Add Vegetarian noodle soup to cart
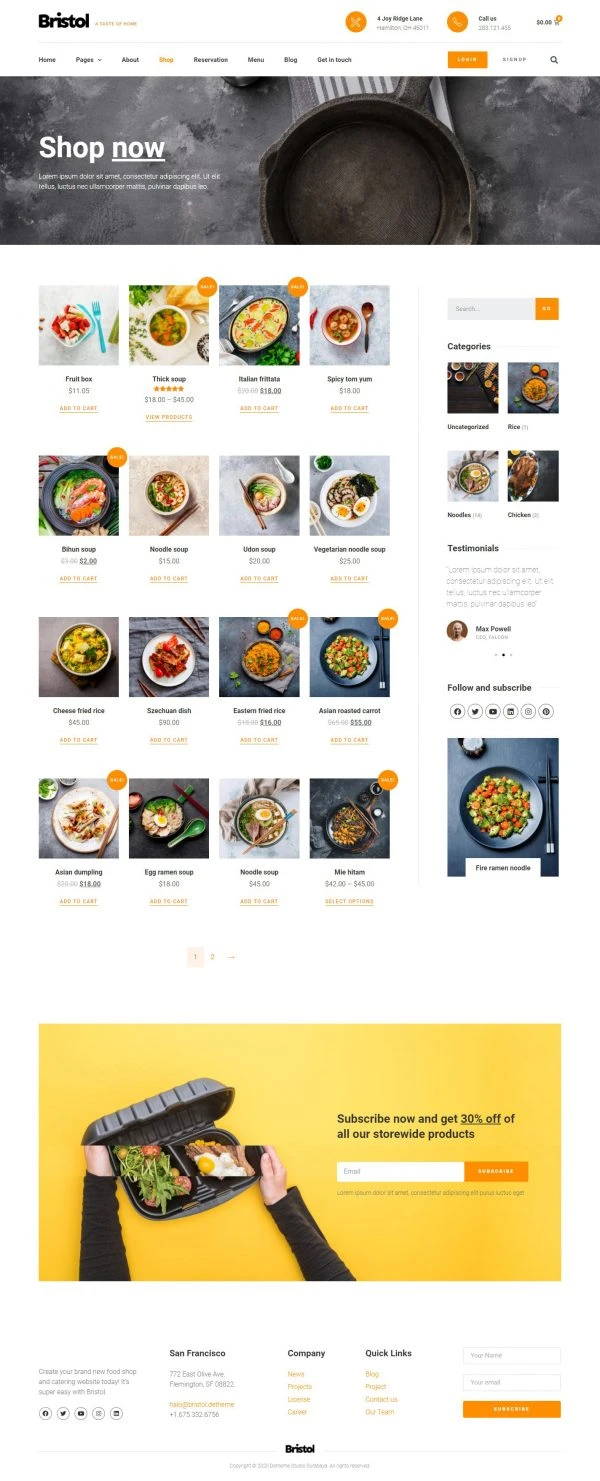 349,578
